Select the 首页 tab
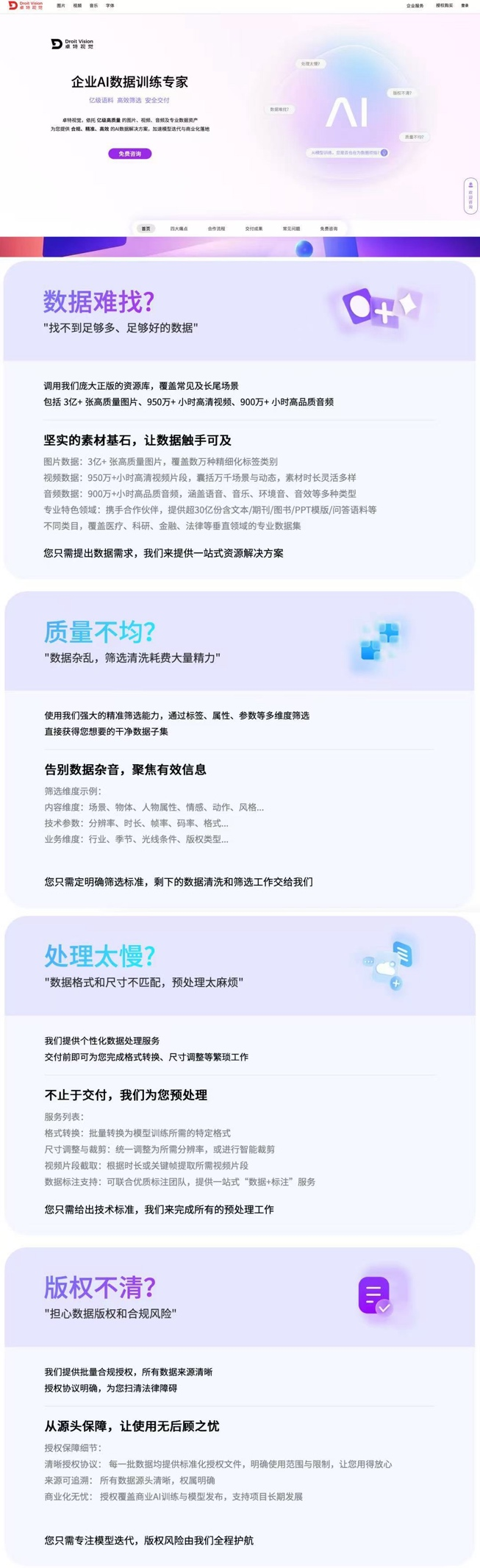Screen dimensions: 480x1568 146,229
